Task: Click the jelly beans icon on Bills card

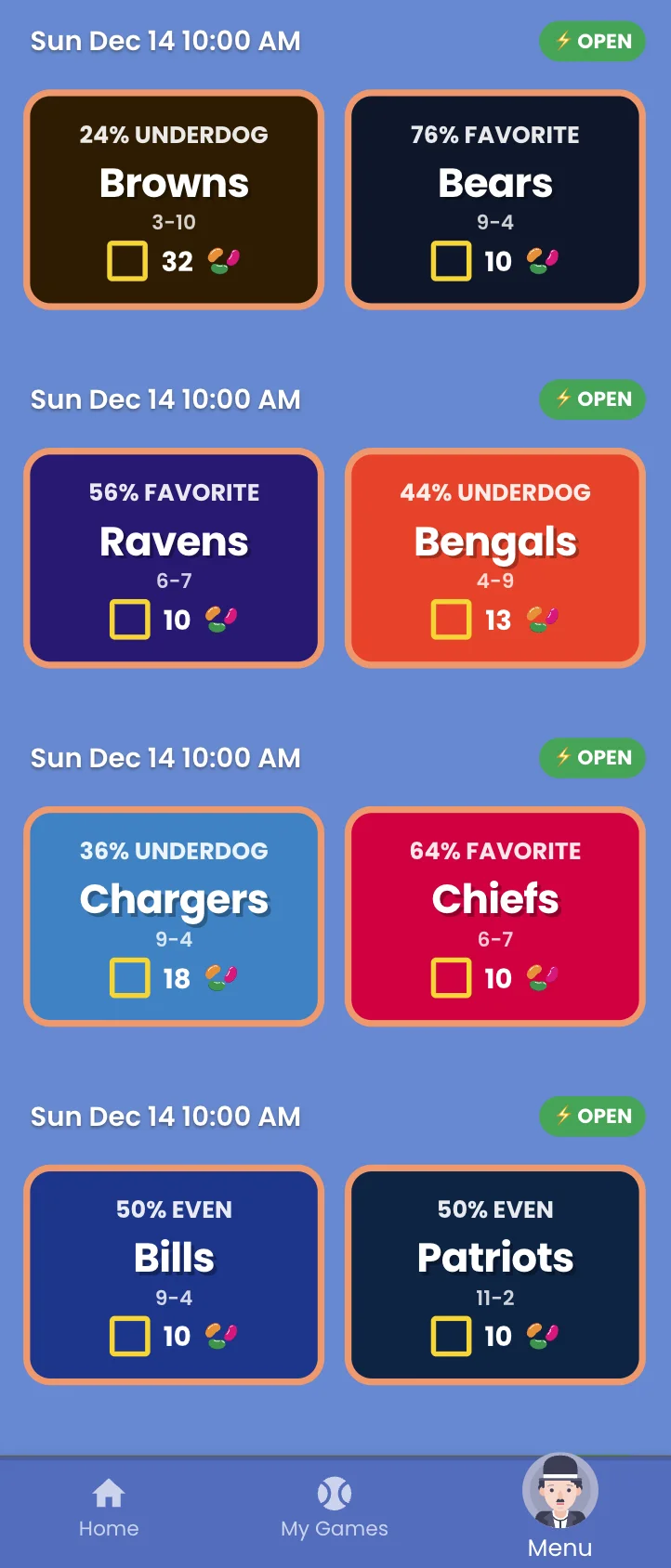Action: (220, 1336)
